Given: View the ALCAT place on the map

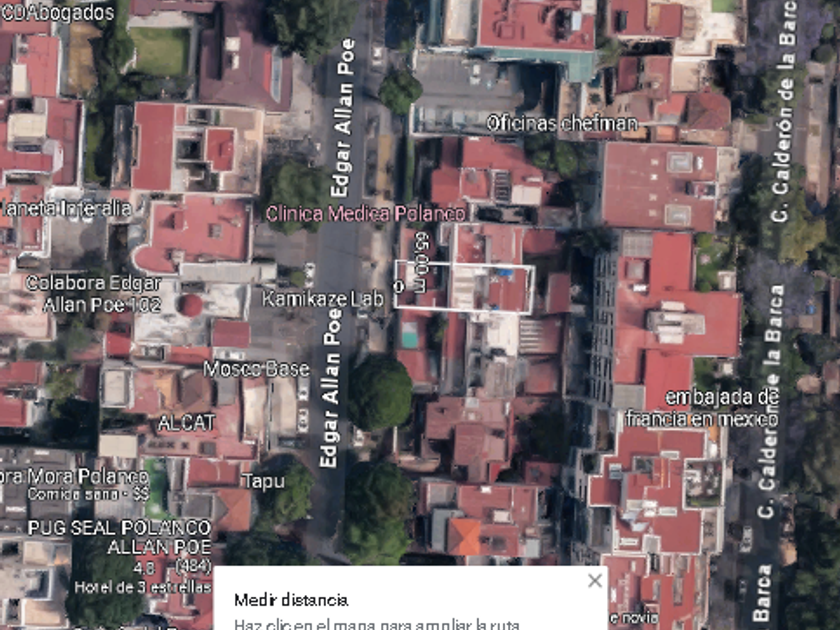Looking at the screenshot, I should point(186,423).
